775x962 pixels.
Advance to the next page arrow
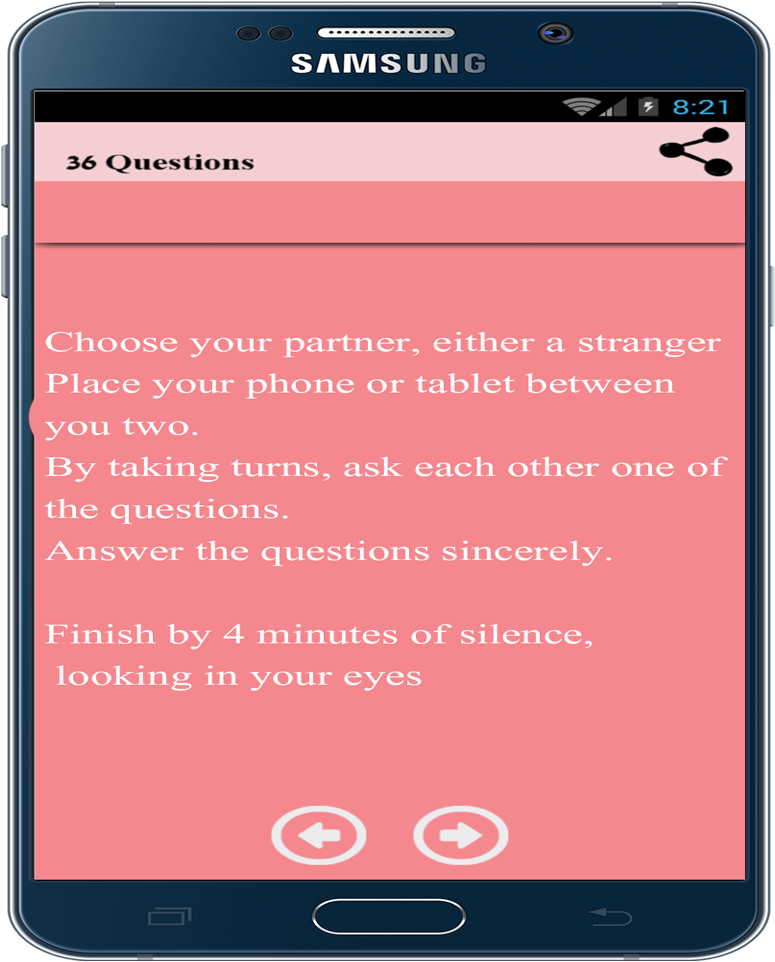(461, 834)
